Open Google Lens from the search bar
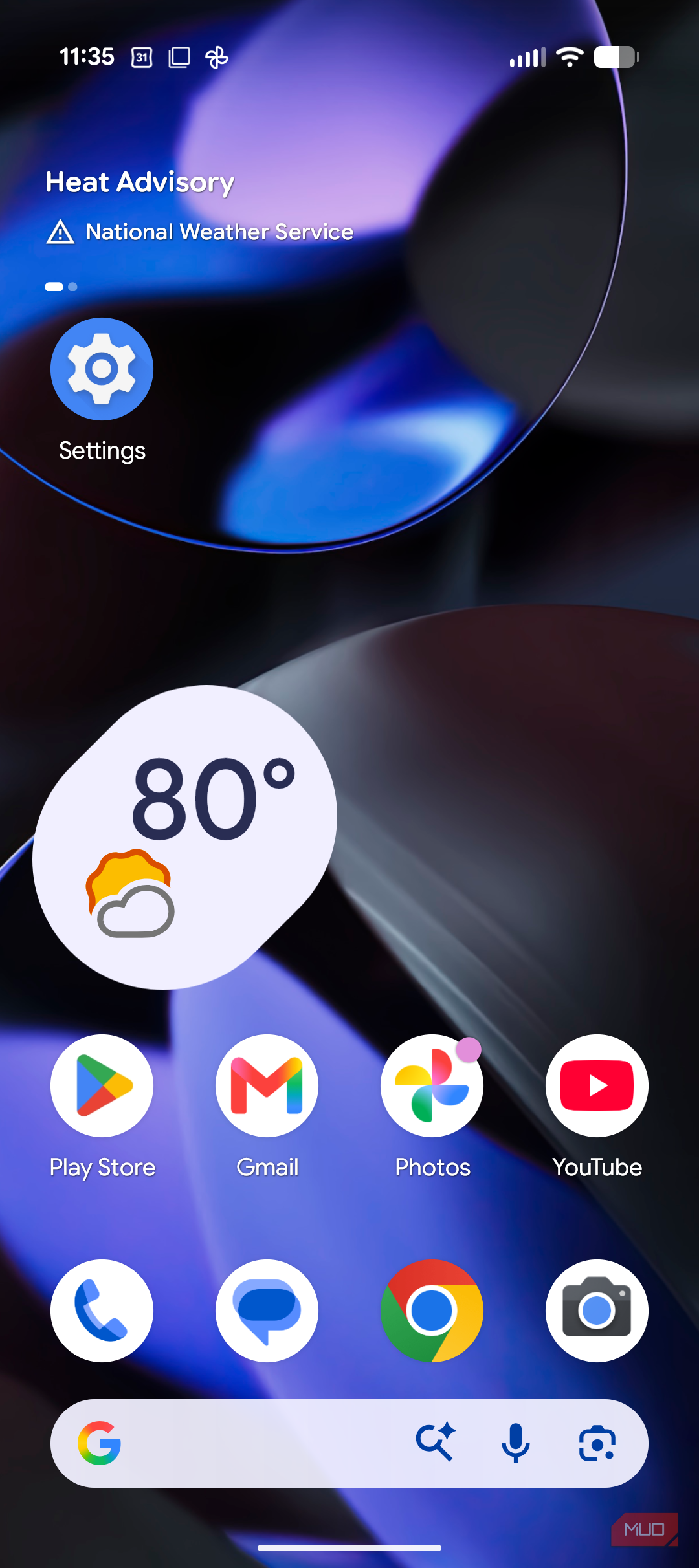Screen dimensions: 699x1568 tap(597, 1443)
